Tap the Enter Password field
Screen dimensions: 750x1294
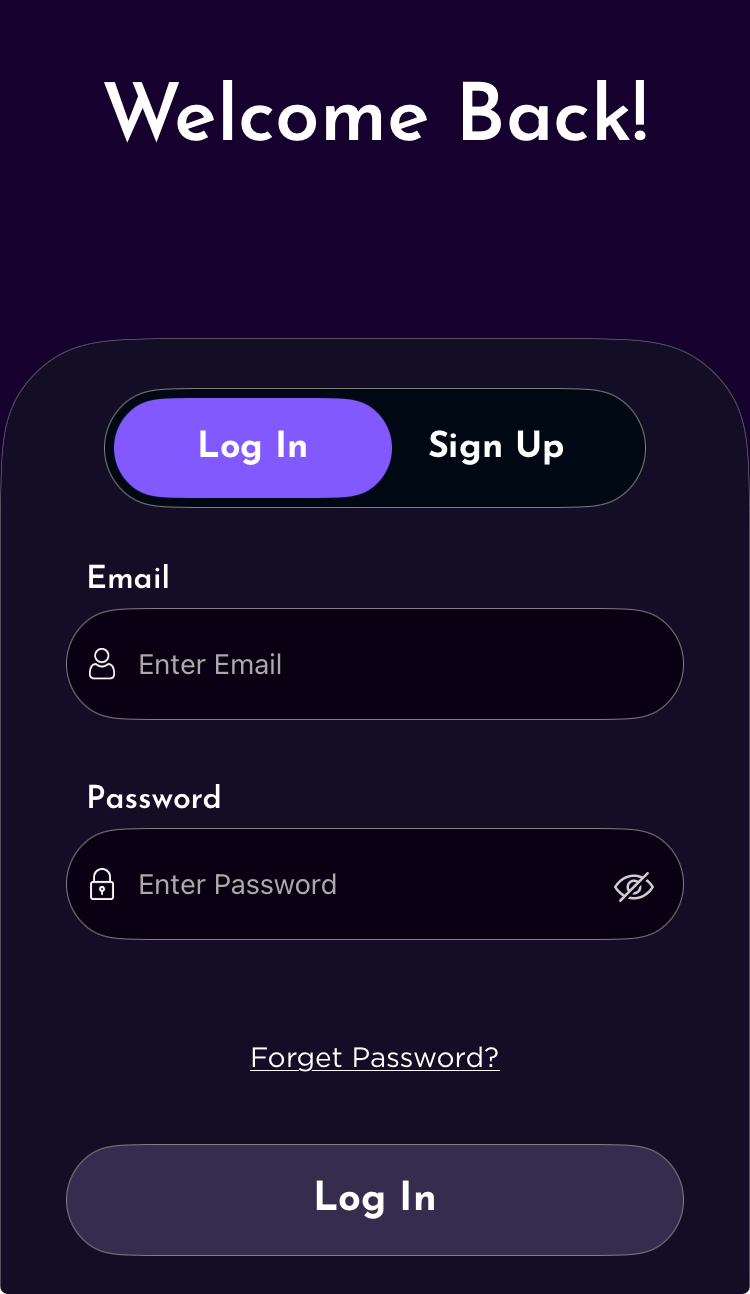pyautogui.click(x=360, y=884)
